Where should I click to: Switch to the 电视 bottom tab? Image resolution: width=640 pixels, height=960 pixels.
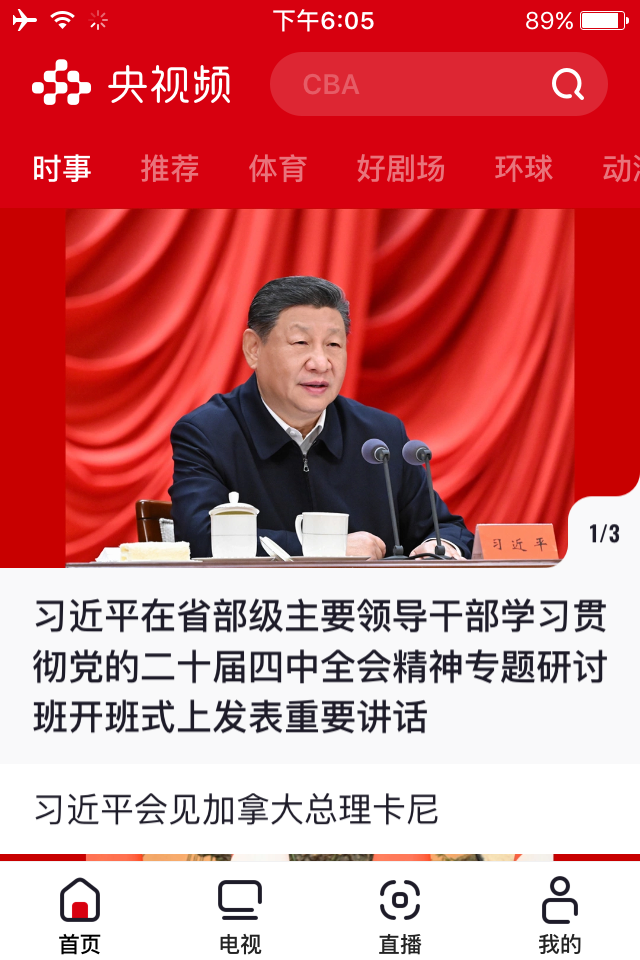coord(240,915)
